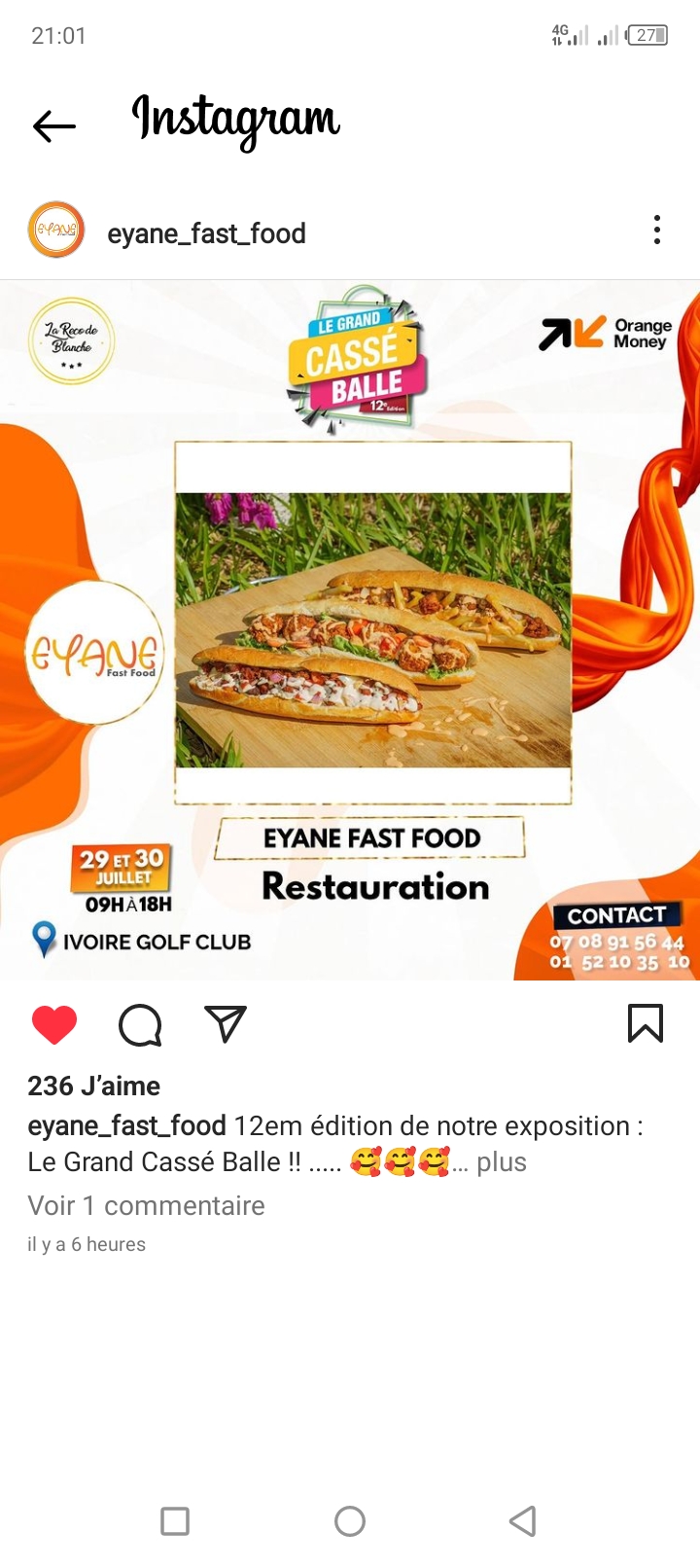Open the eyane_fast_food avatar picture
This screenshot has width=700, height=1568.
56,231
